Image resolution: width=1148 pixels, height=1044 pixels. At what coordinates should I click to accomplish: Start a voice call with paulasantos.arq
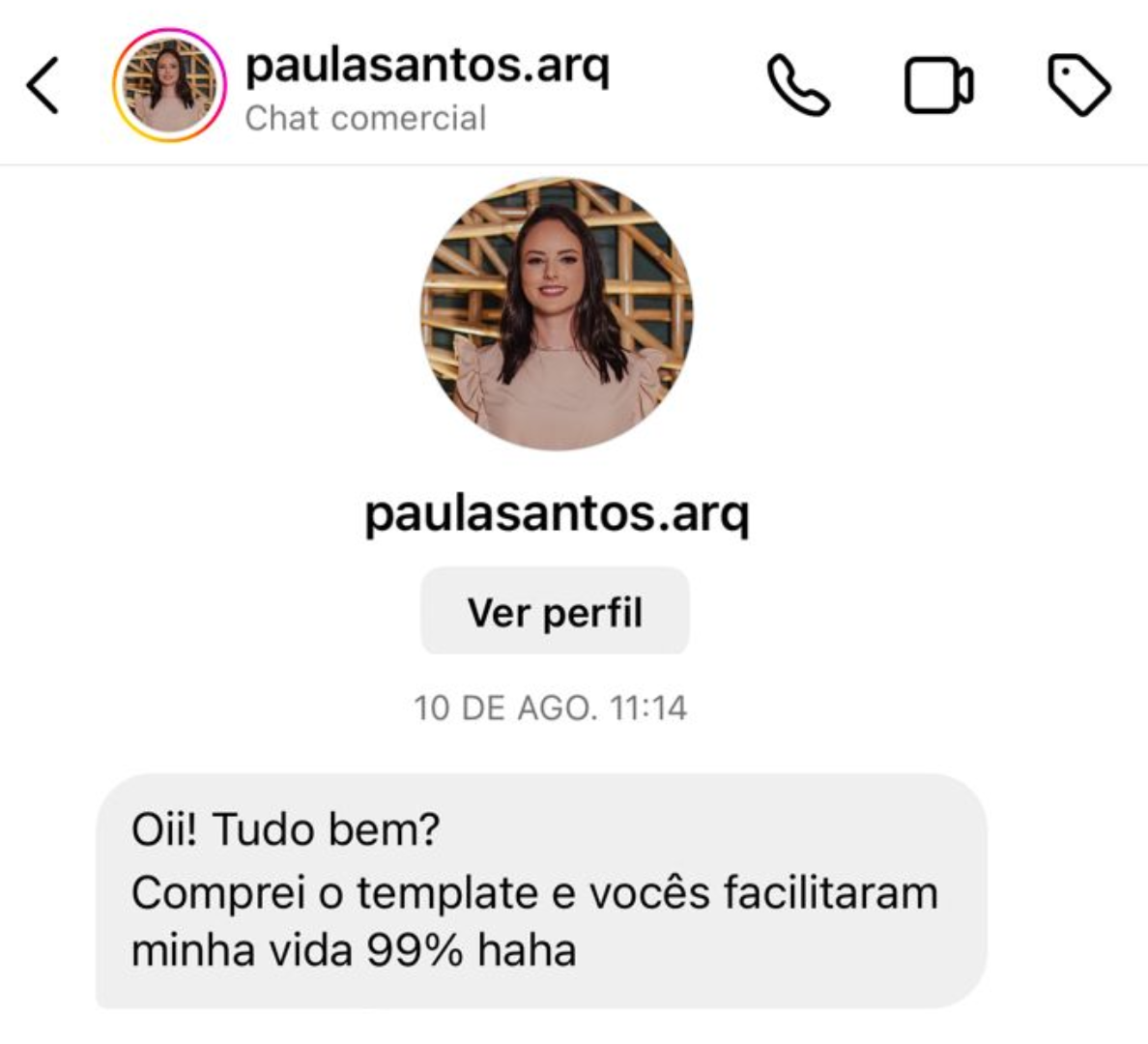pos(798,85)
